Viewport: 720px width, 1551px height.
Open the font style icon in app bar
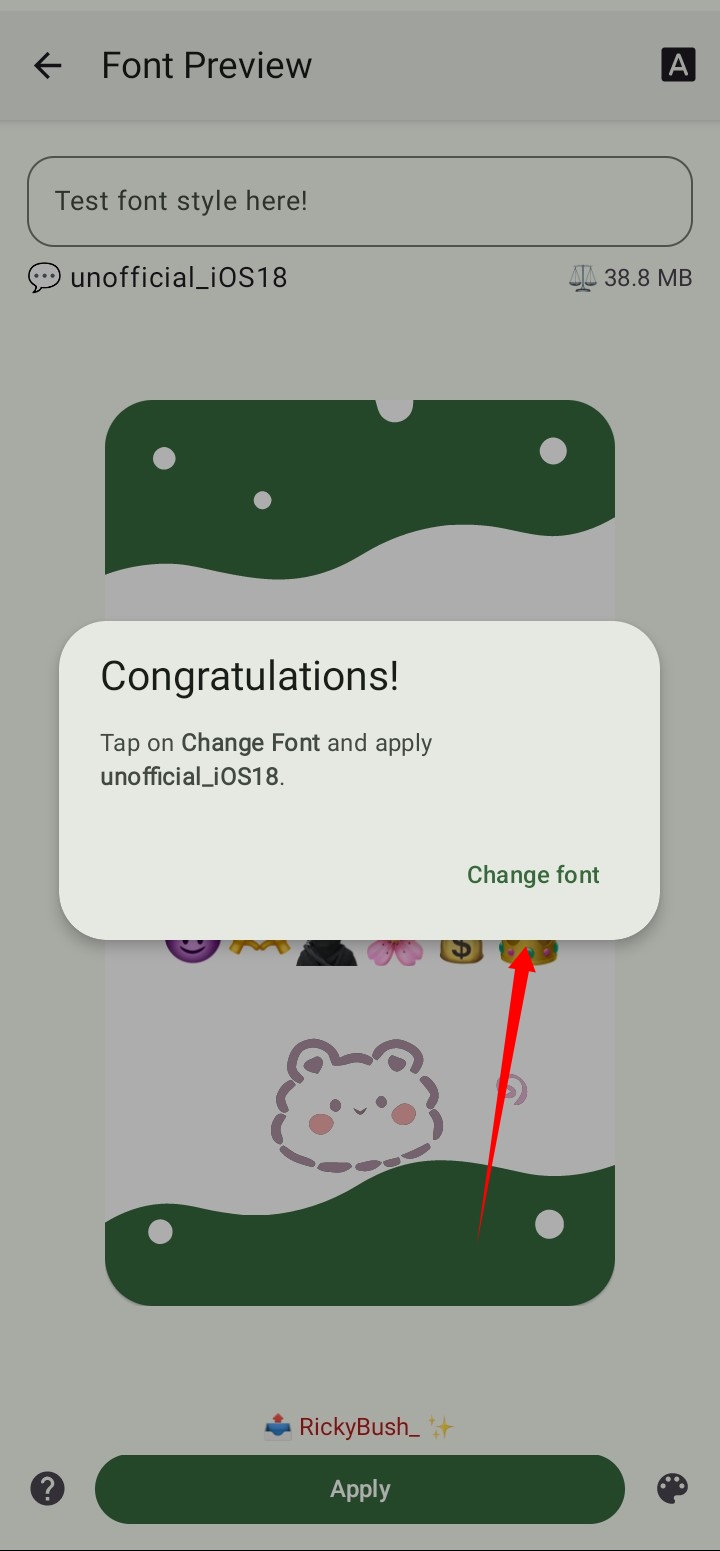[x=677, y=66]
